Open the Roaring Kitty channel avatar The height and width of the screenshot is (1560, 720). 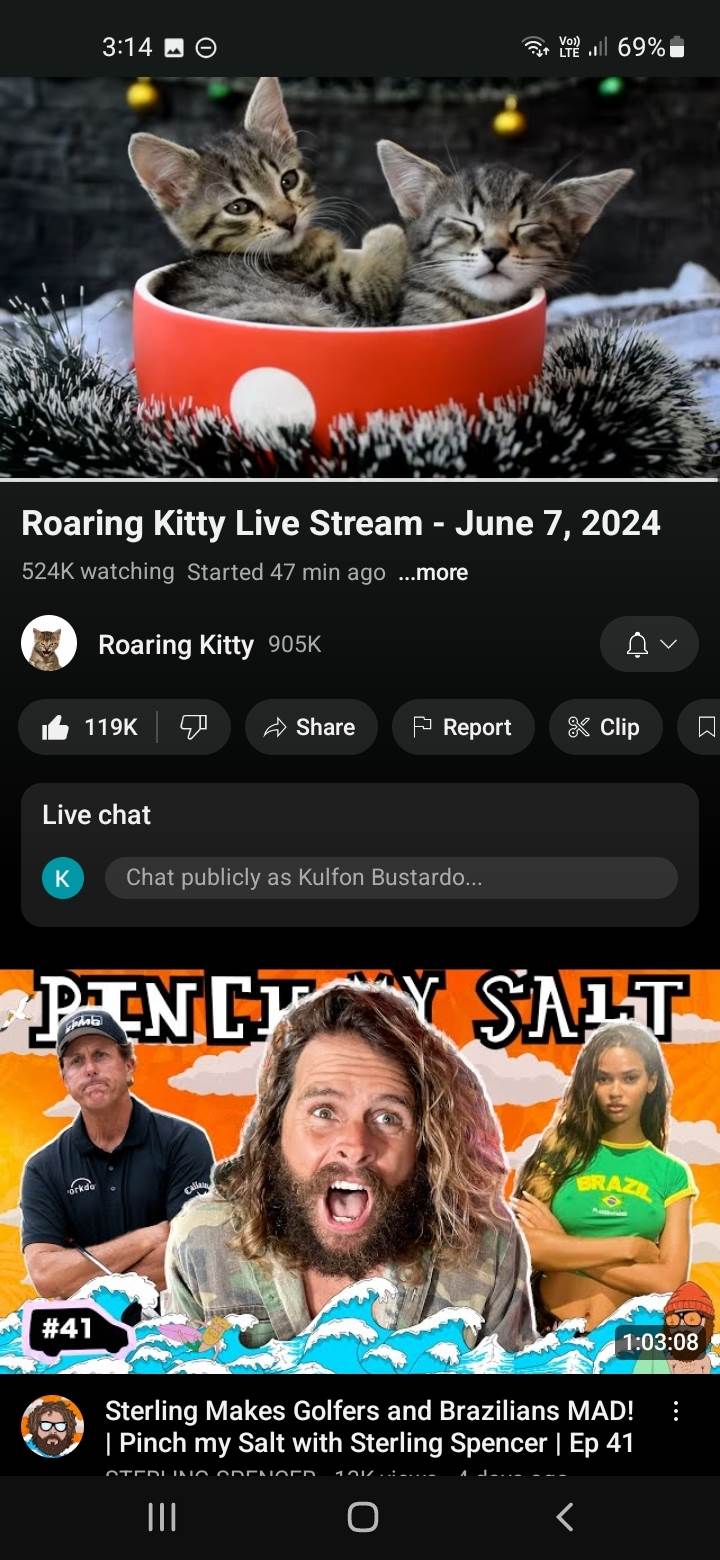49,643
